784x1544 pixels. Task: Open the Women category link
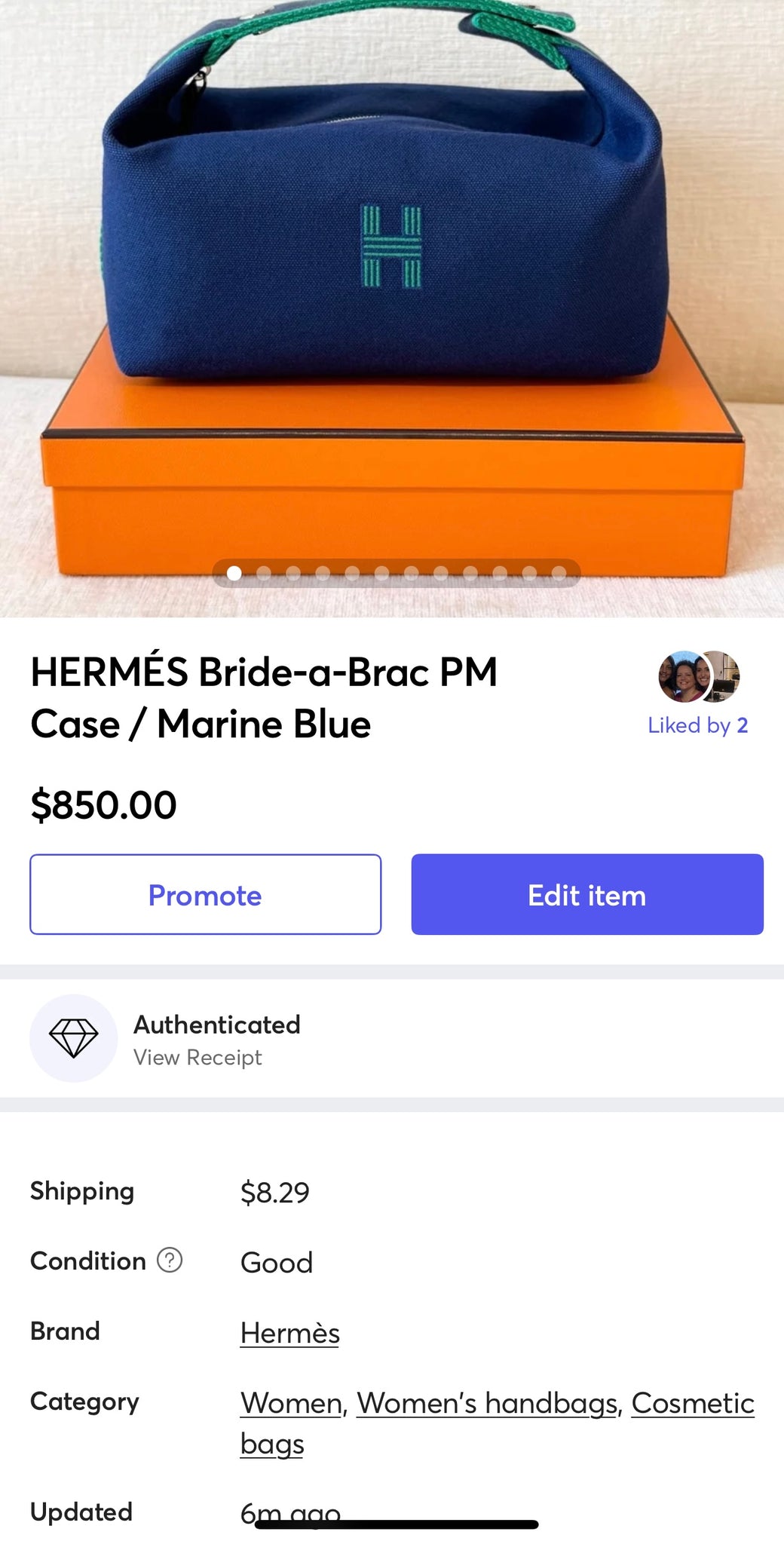pyautogui.click(x=291, y=1403)
